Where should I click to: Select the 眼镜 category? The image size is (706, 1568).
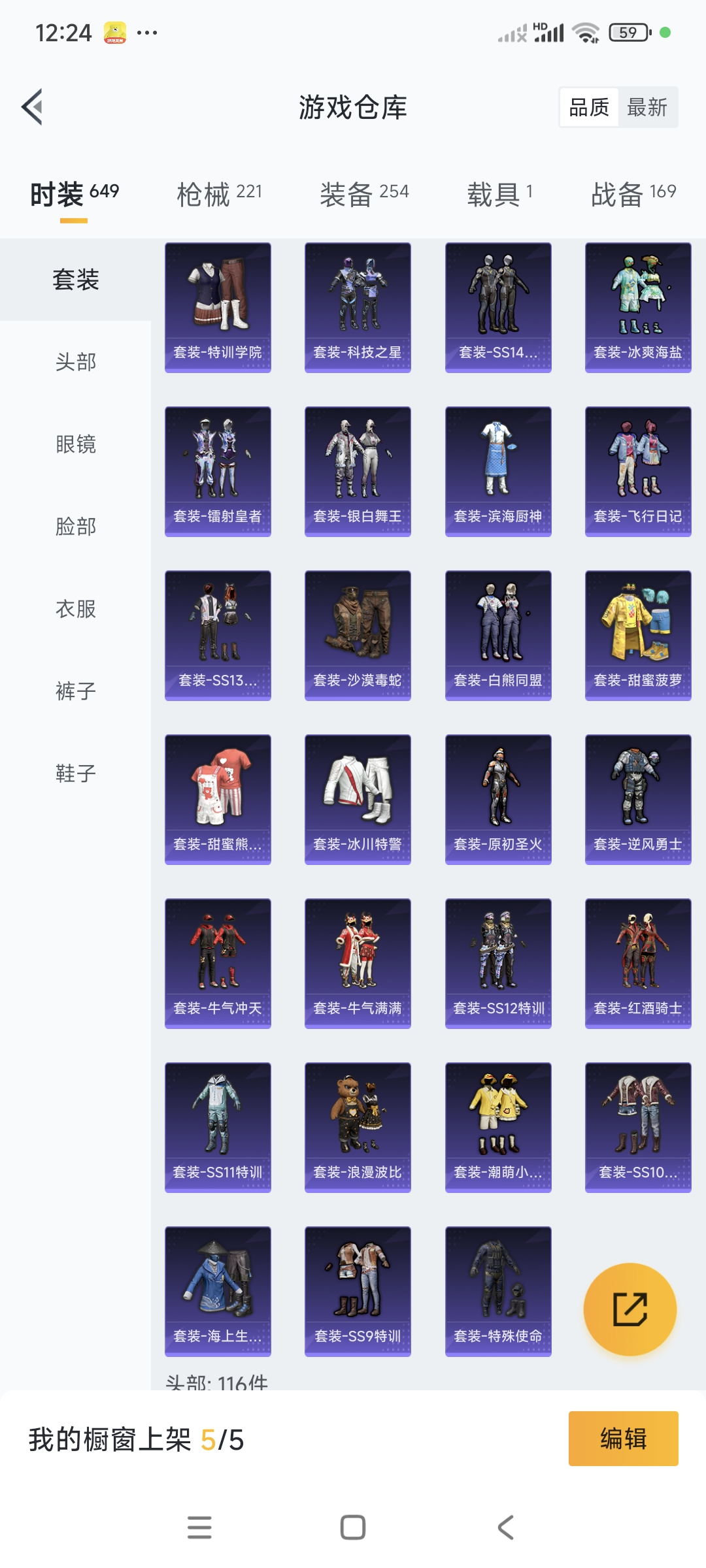76,444
